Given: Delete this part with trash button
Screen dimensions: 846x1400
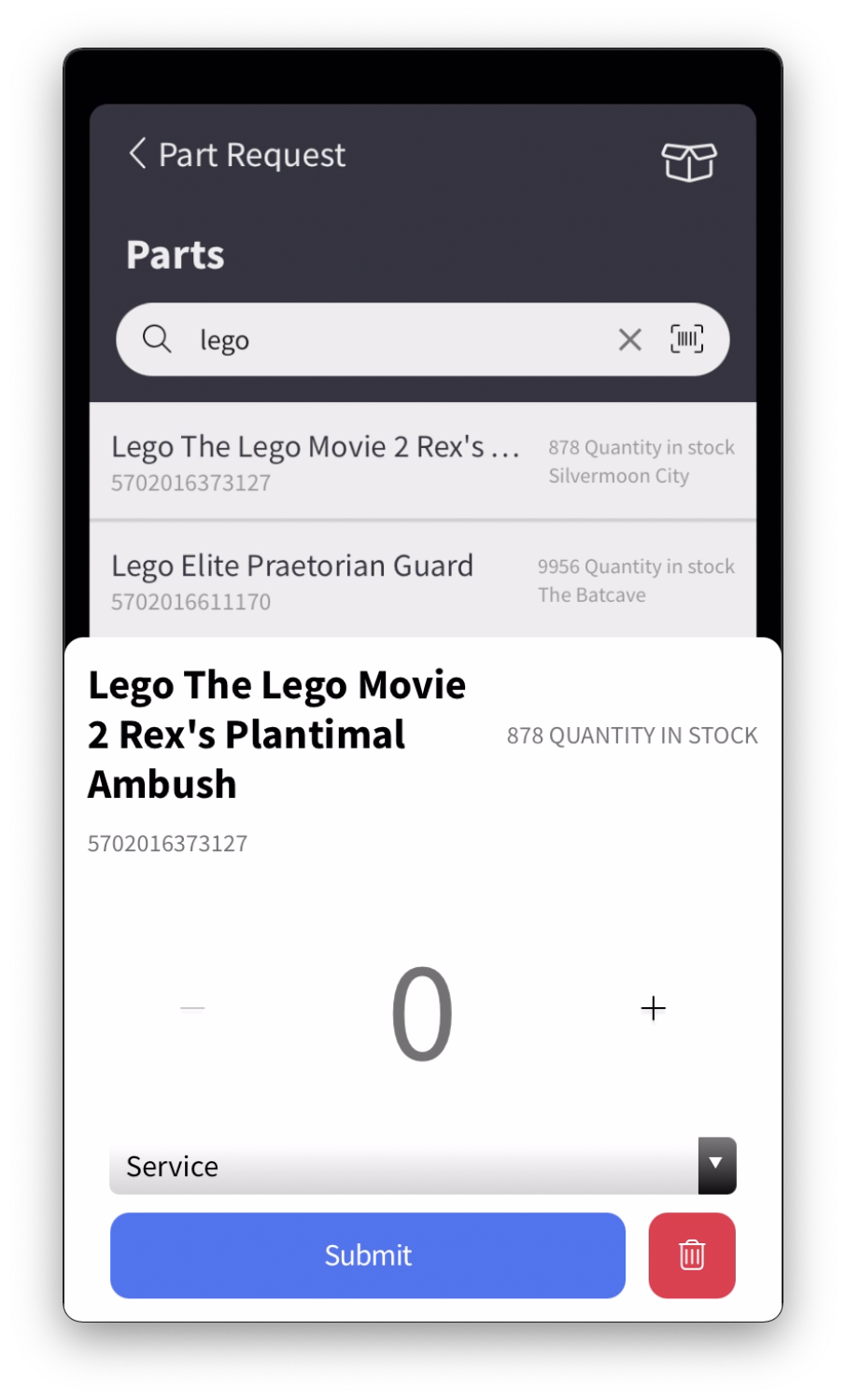Looking at the screenshot, I should pyautogui.click(x=692, y=1255).
